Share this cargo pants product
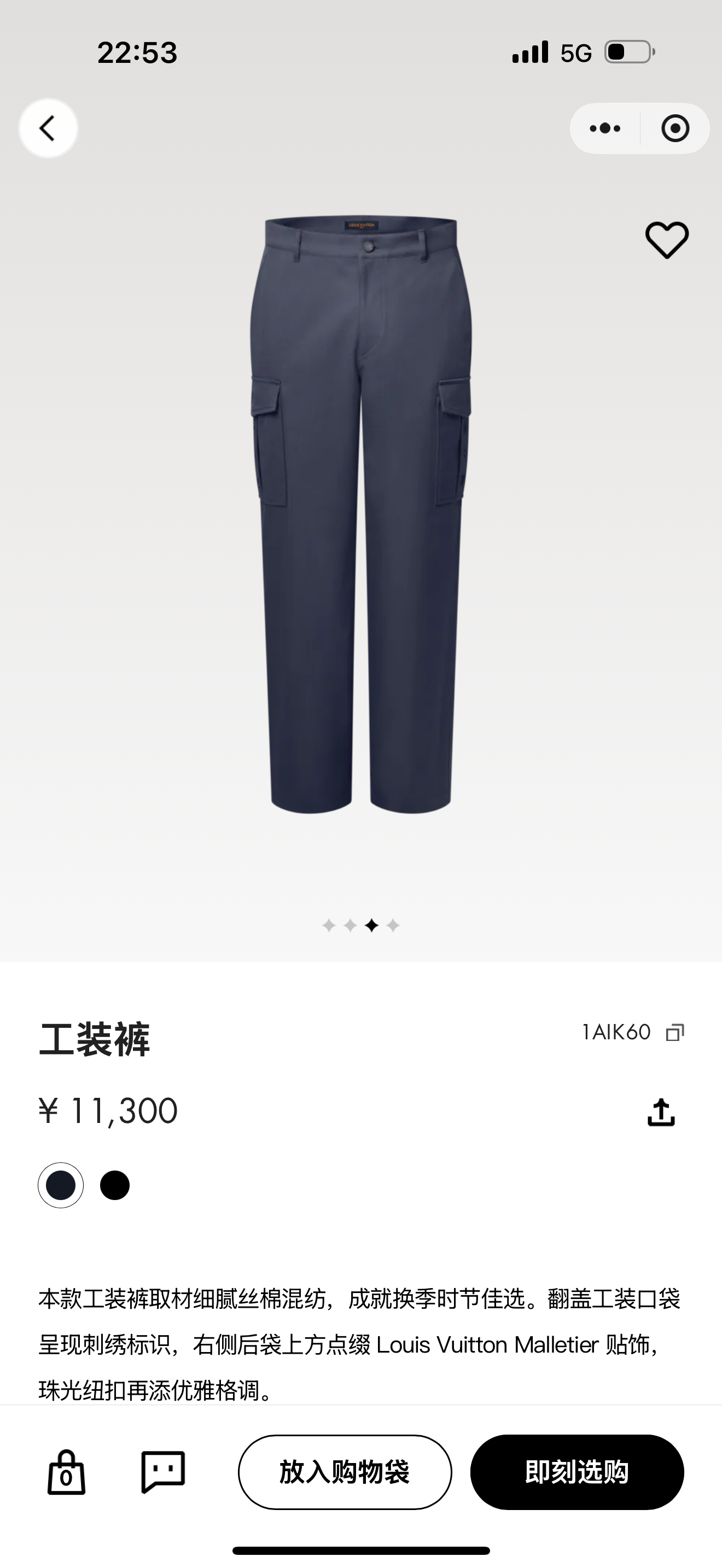Image resolution: width=722 pixels, height=1568 pixels. pos(661,1112)
